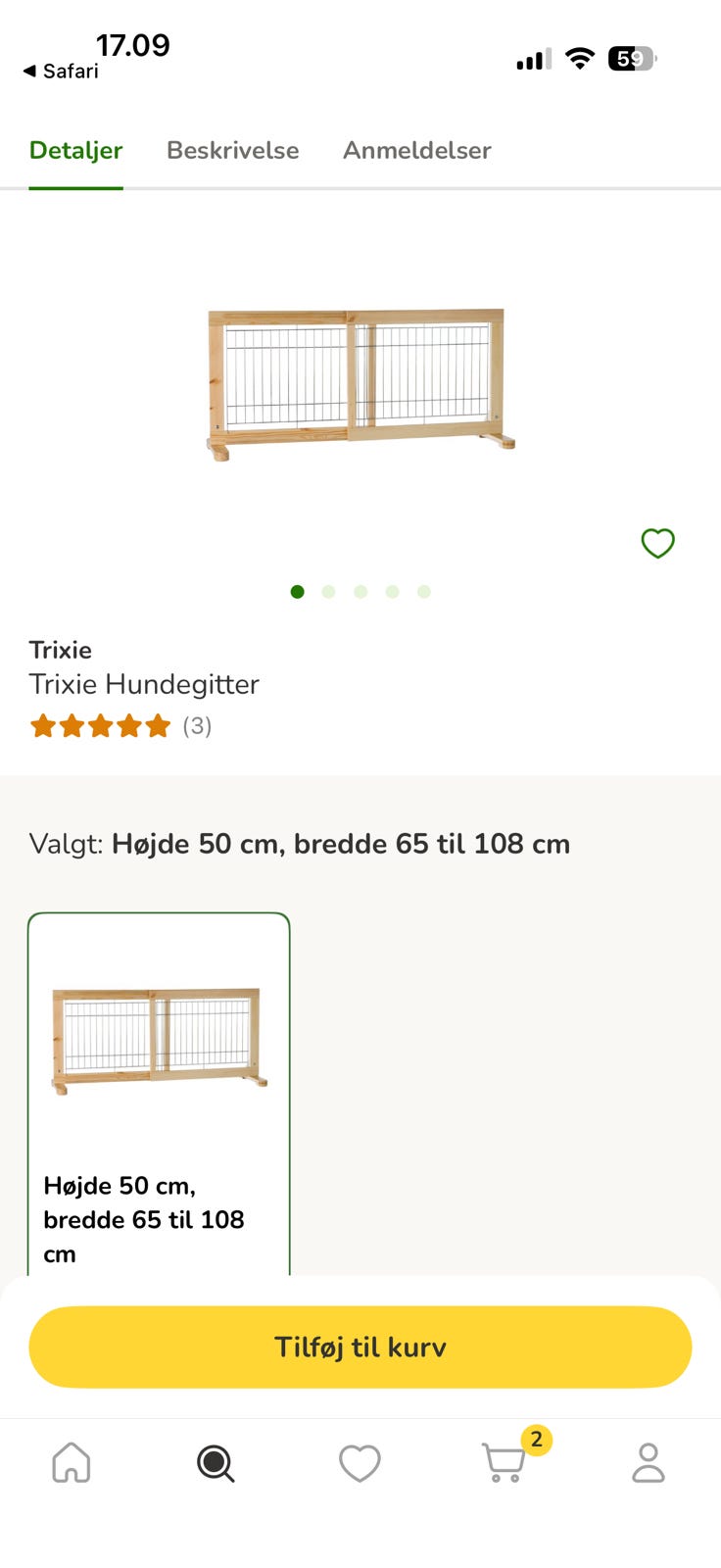Tap the dog gate product image
This screenshot has width=721, height=1568.
click(360, 382)
